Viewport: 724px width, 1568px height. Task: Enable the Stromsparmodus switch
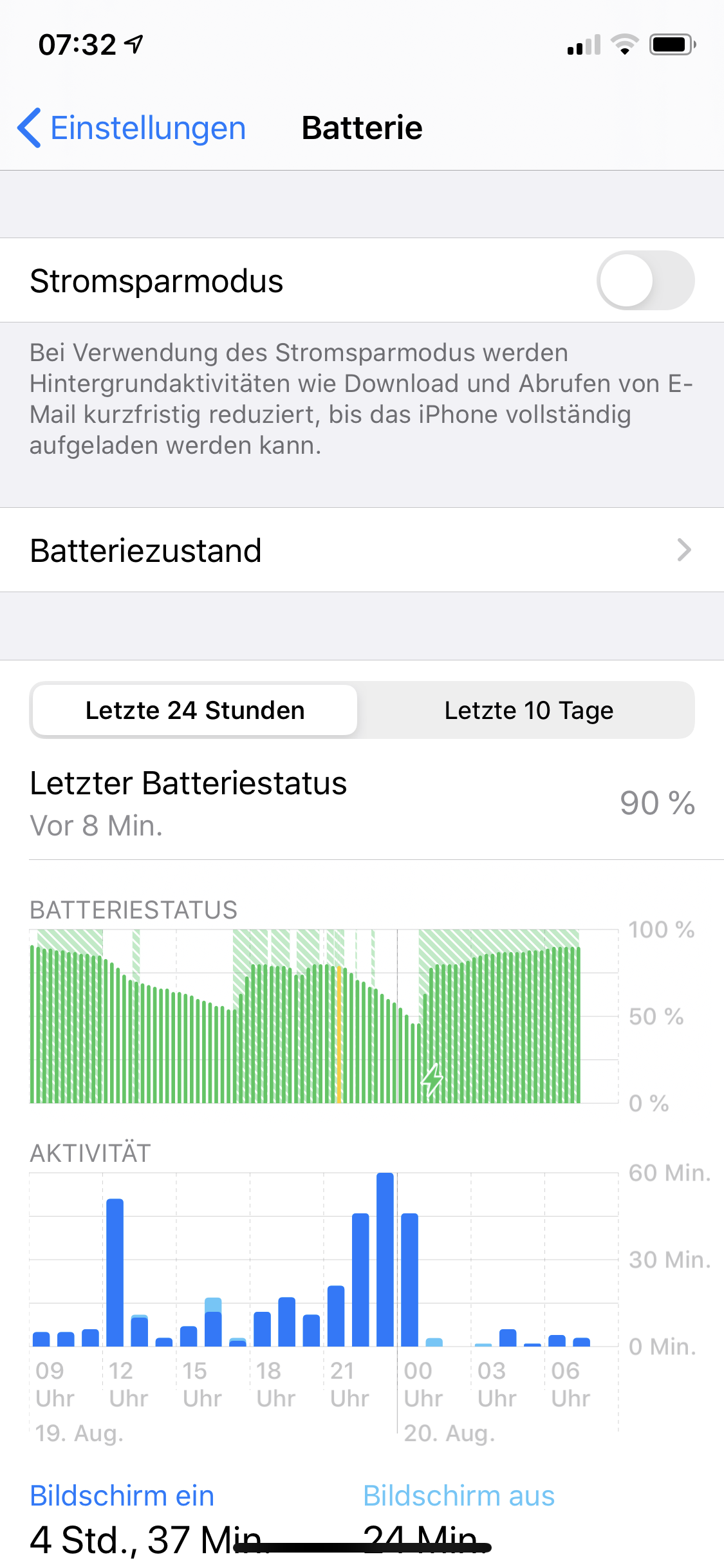(645, 281)
